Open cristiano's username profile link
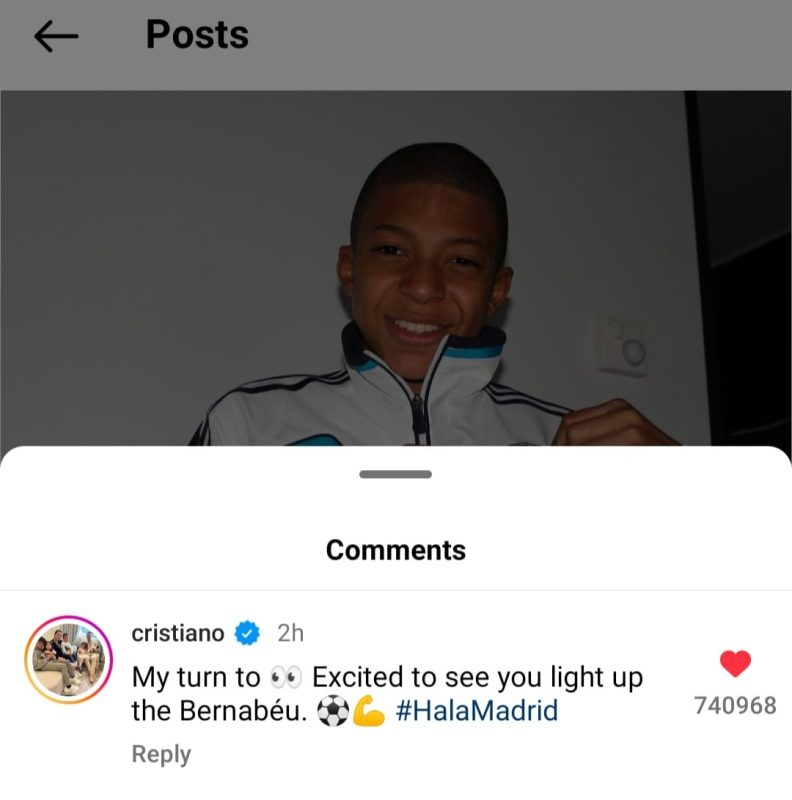 pos(178,633)
